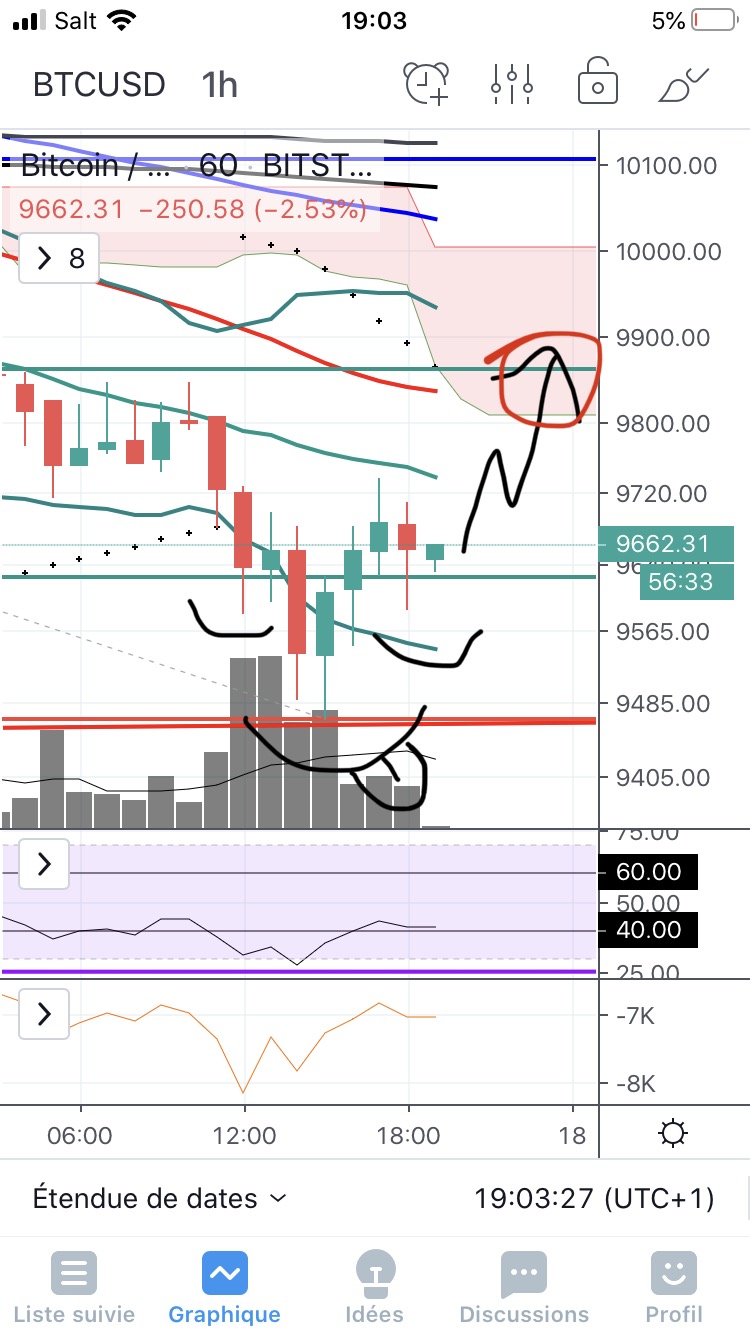Open the BTCUSD symbol selector
The image size is (750, 1334).
pos(98,85)
